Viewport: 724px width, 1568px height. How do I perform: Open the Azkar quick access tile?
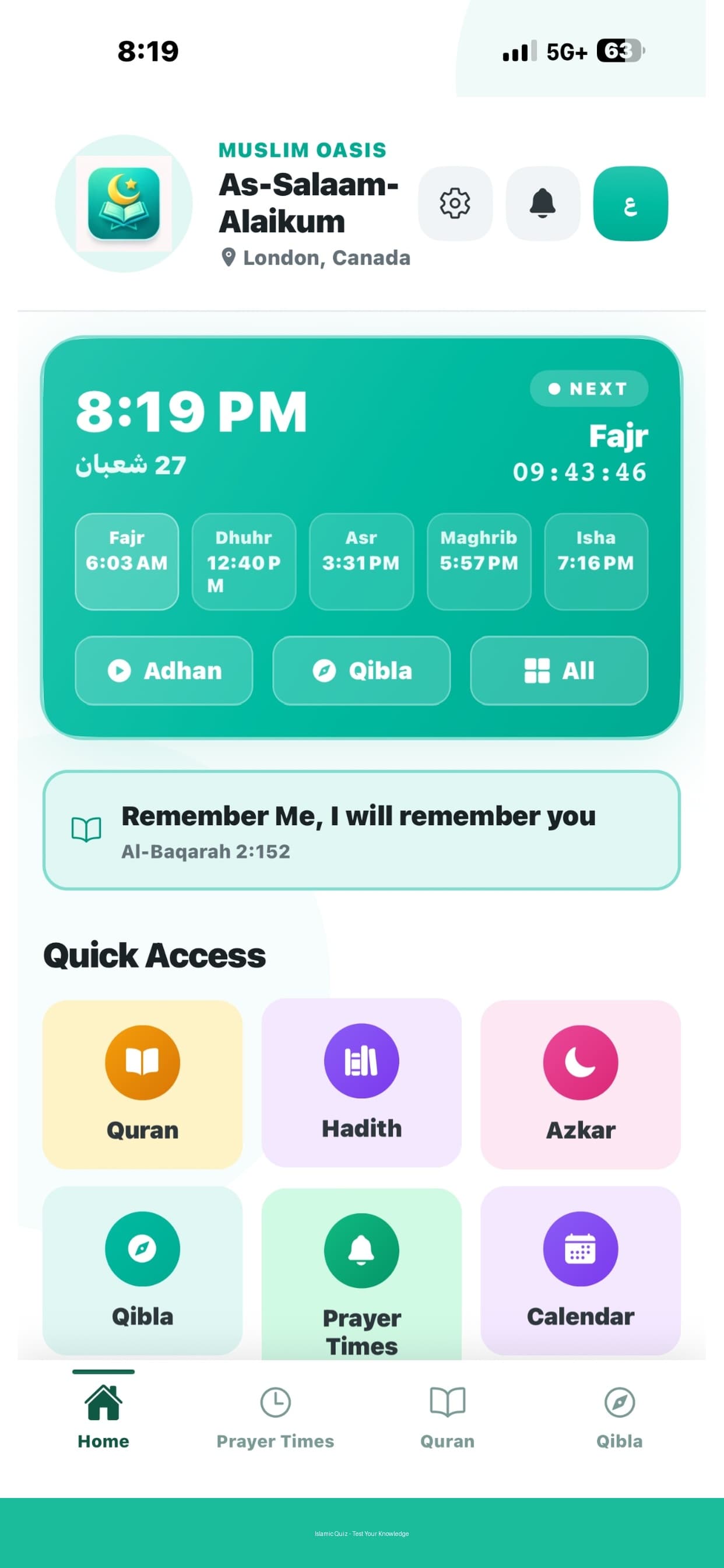[x=581, y=1083]
